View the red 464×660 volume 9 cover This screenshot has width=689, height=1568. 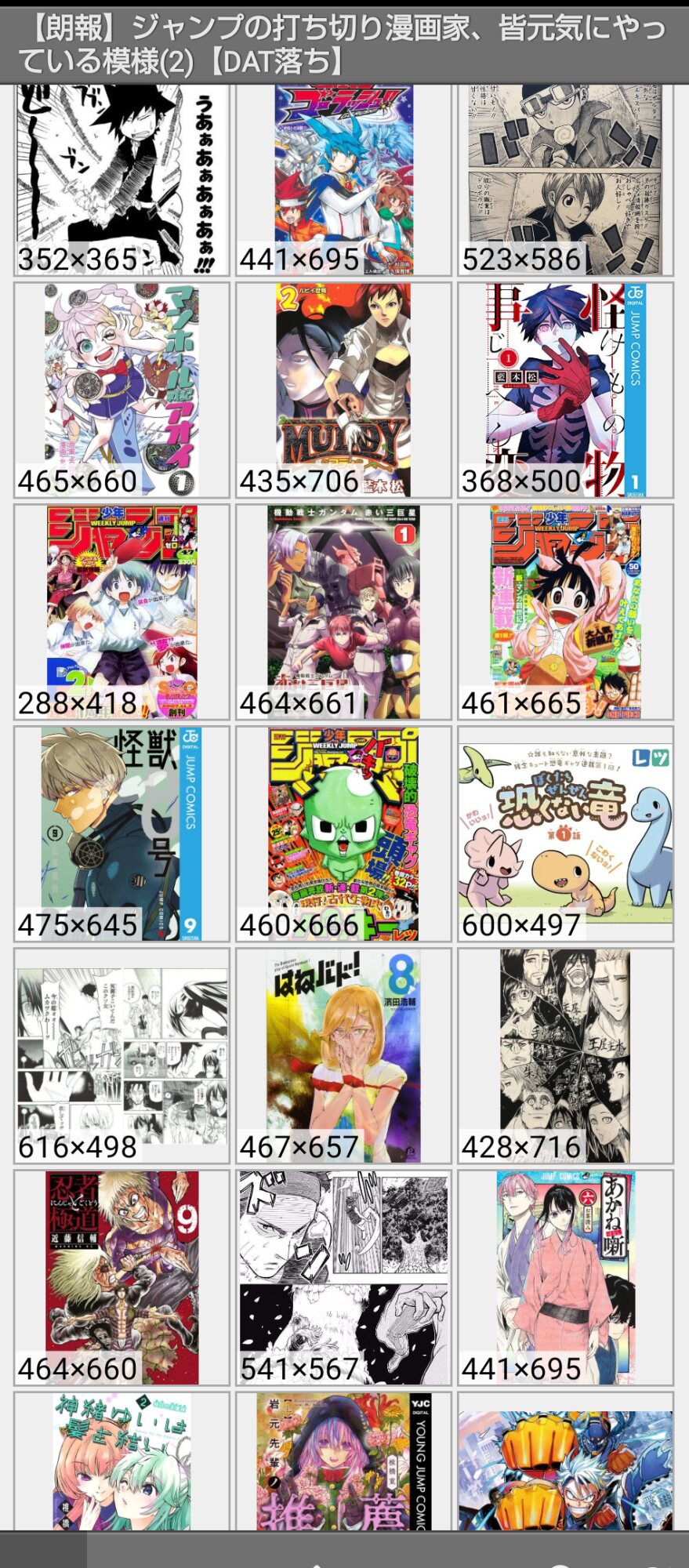coord(121,1277)
